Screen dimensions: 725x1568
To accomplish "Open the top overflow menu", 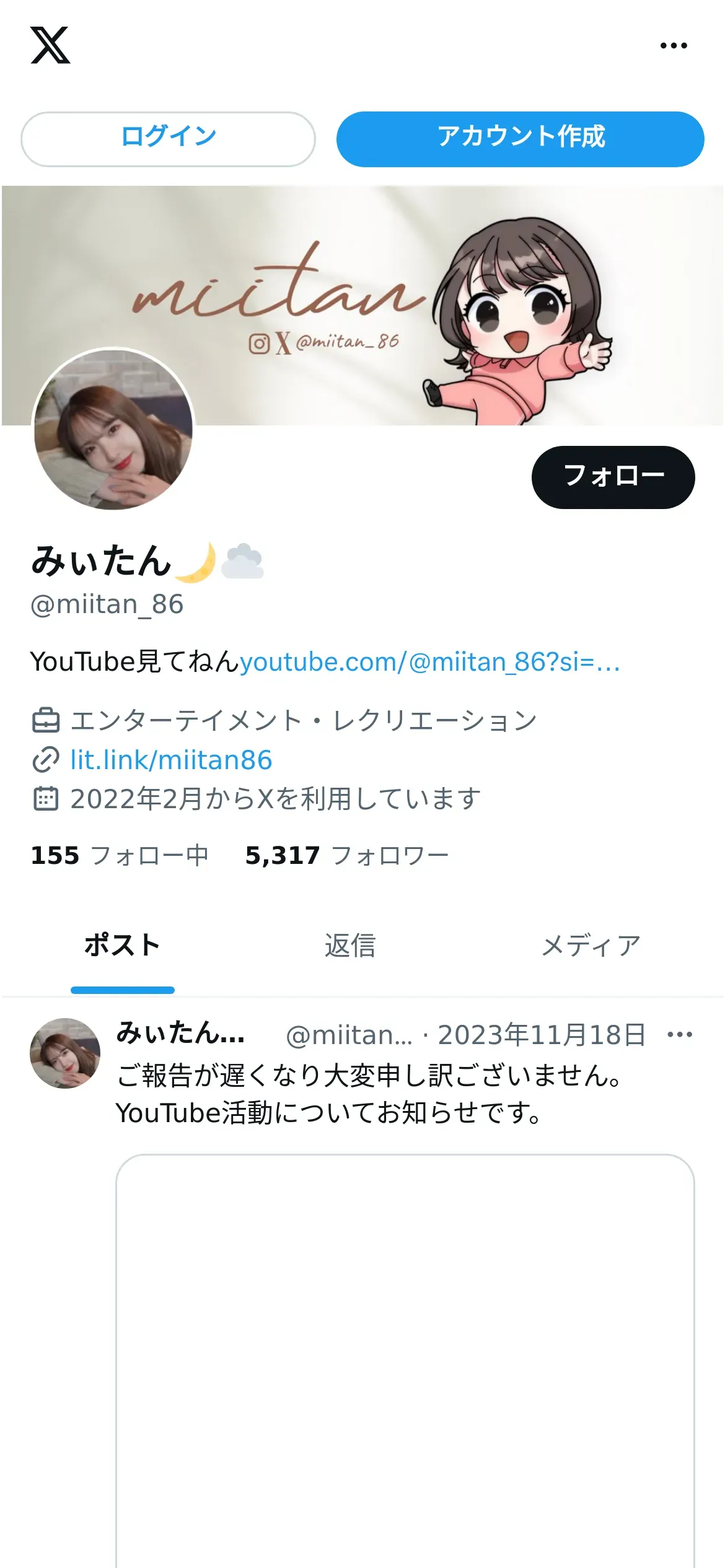I will [674, 45].
